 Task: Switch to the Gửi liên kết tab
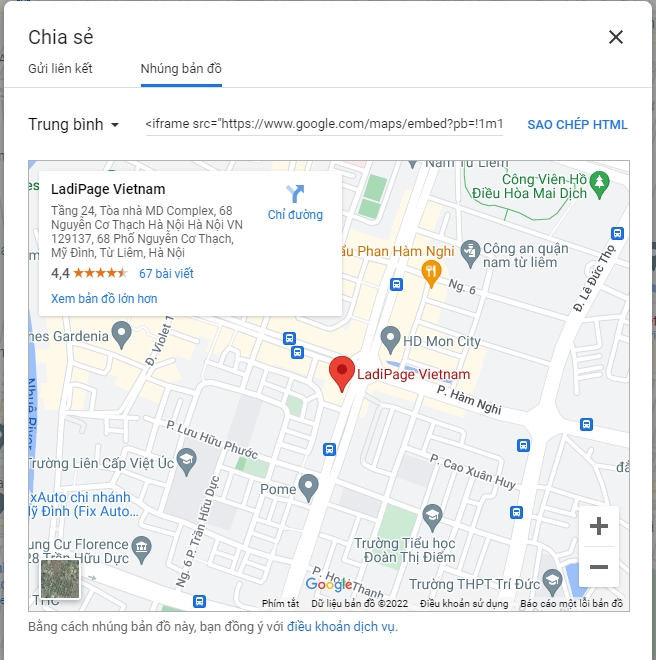point(60,68)
